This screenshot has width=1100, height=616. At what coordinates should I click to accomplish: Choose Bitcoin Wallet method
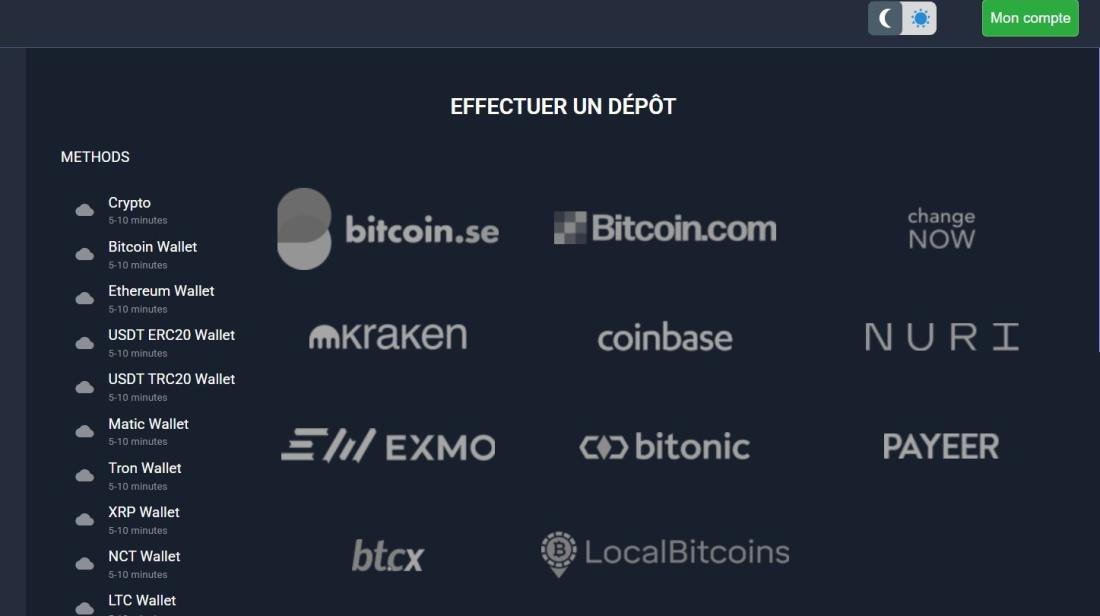click(152, 247)
